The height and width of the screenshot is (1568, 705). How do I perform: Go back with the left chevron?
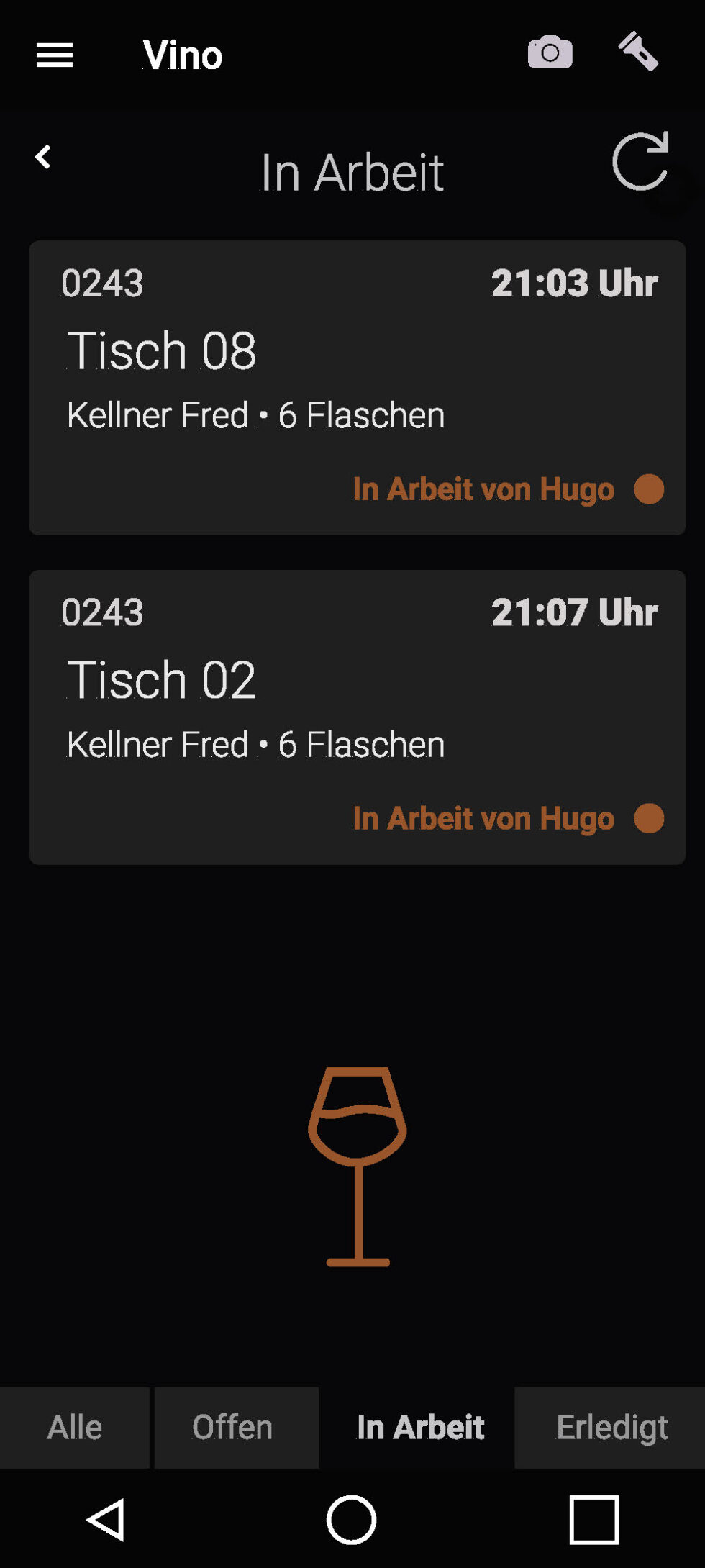tap(43, 157)
